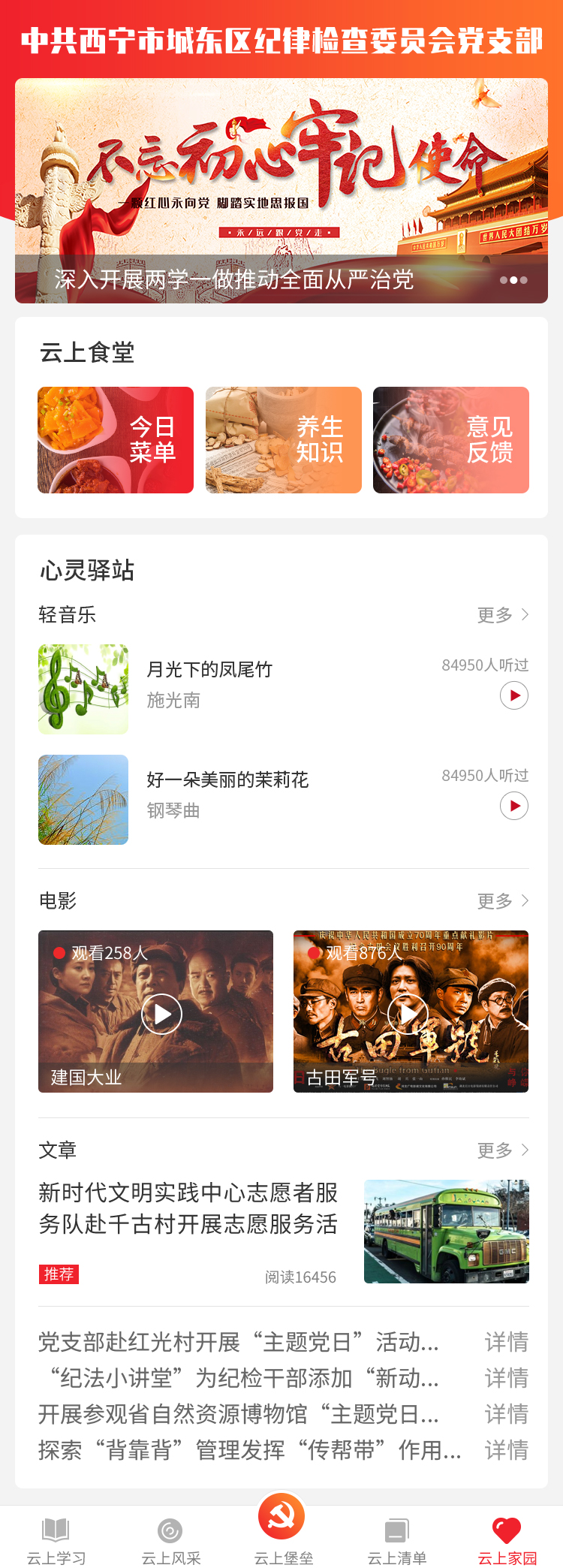The width and height of the screenshot is (563, 1568).
Task: View 详情 for 党支部赴红光村 article
Action: [x=507, y=1342]
